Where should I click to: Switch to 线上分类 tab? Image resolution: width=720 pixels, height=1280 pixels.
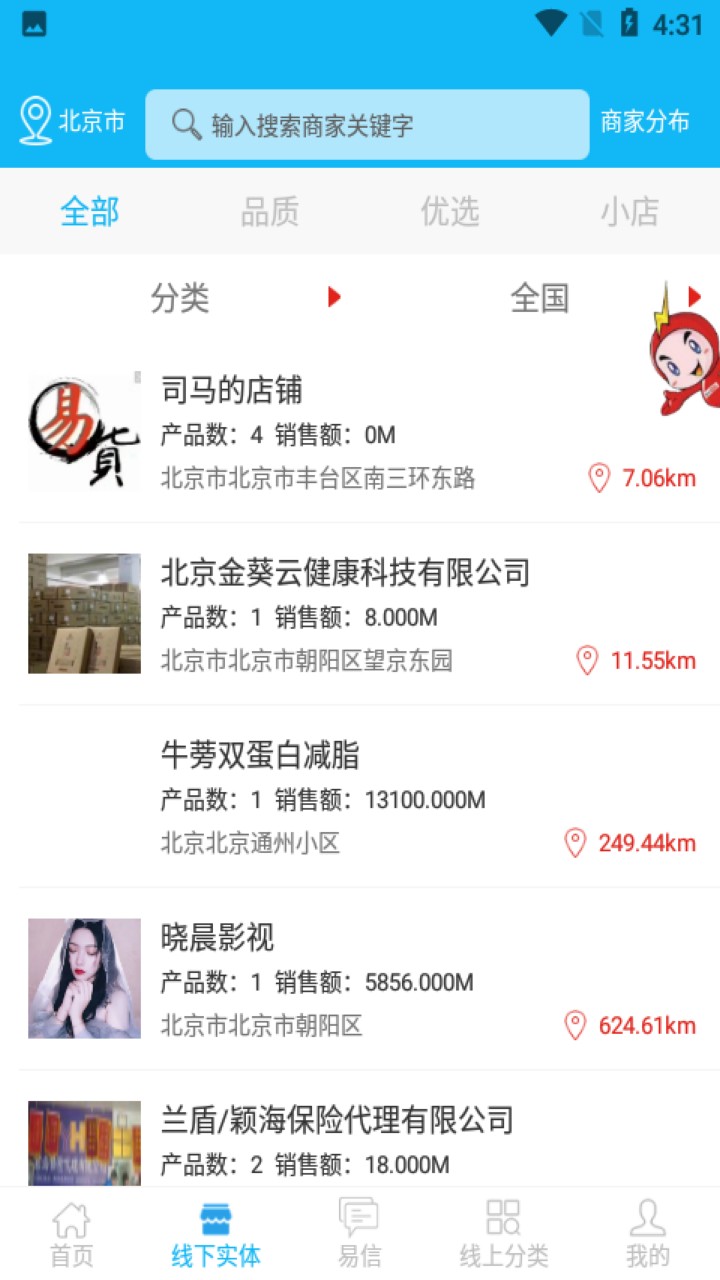point(504,1234)
